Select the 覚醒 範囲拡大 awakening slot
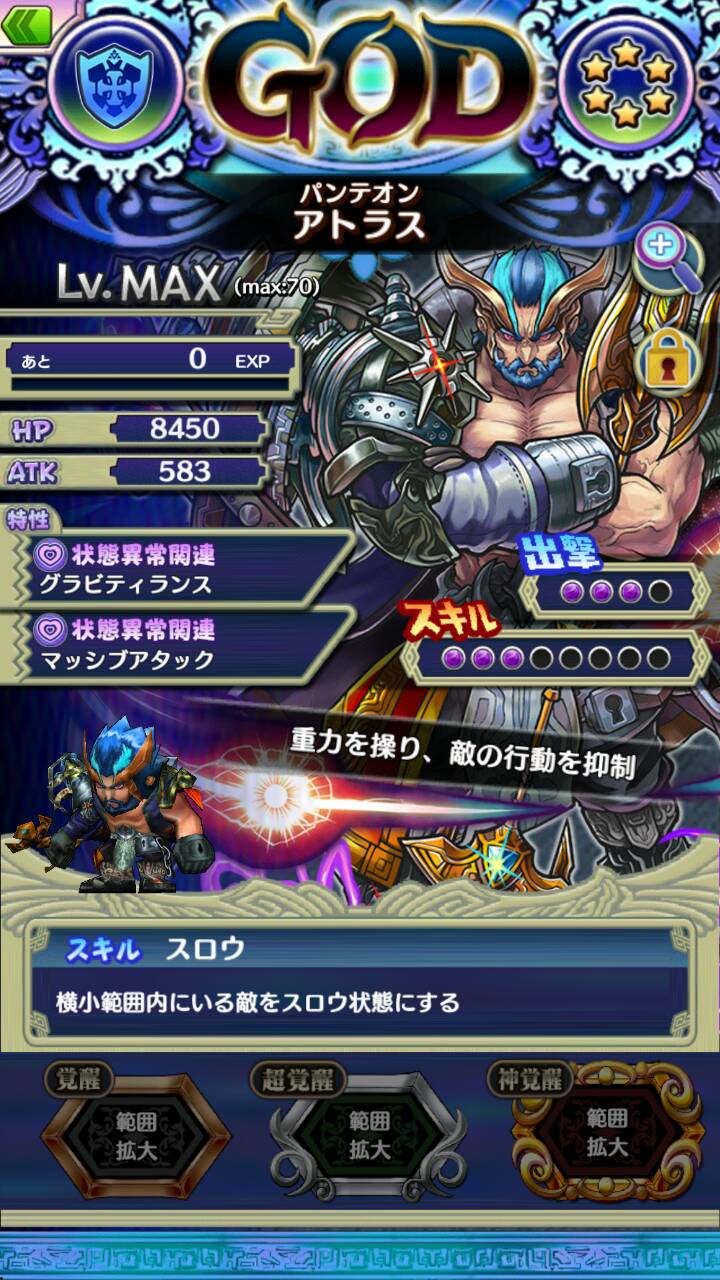This screenshot has height=1280, width=720. pyautogui.click(x=133, y=1133)
